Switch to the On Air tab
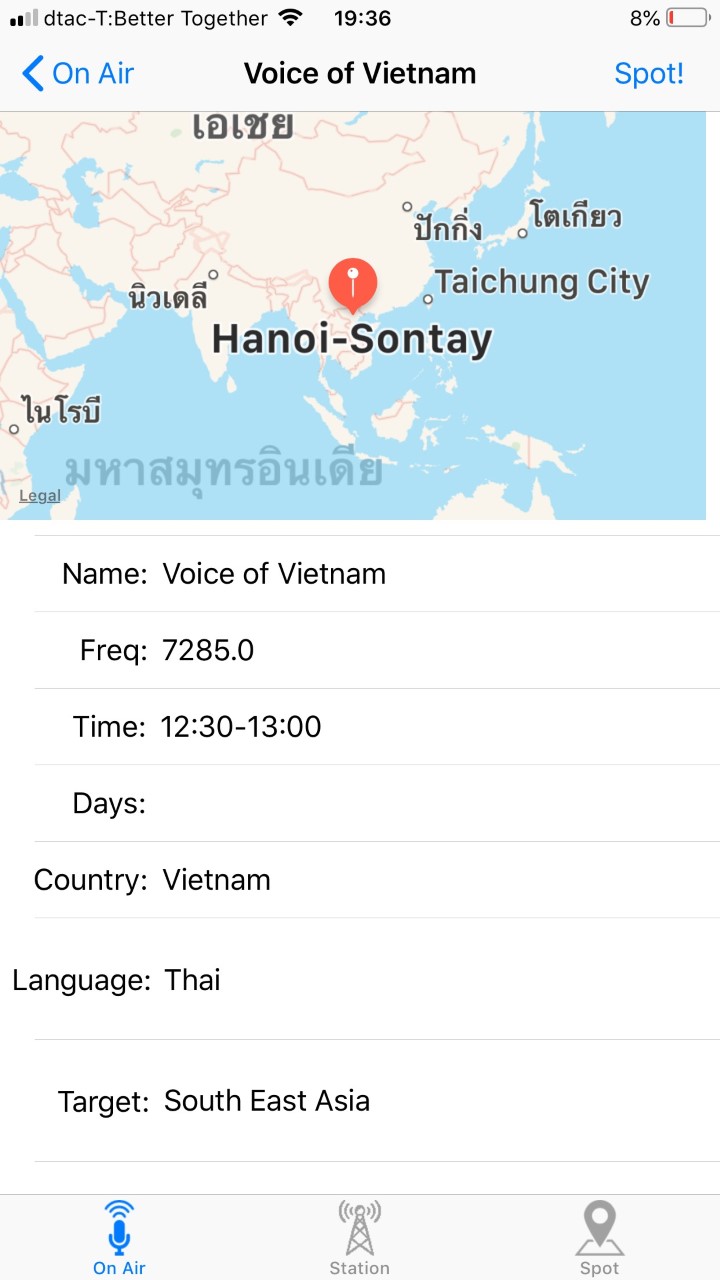Screen dimensions: 720x1280 (x=119, y=1239)
